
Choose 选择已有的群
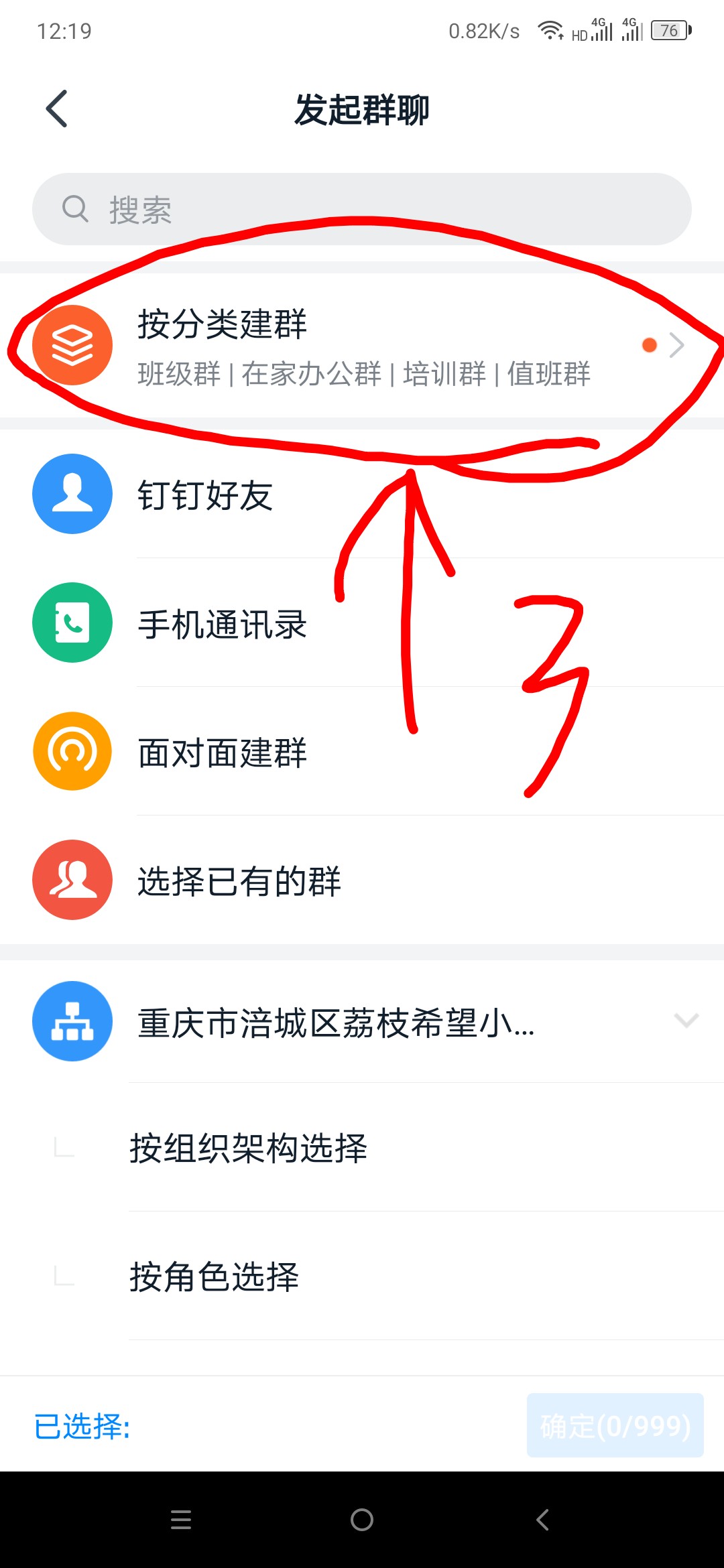coord(362,880)
